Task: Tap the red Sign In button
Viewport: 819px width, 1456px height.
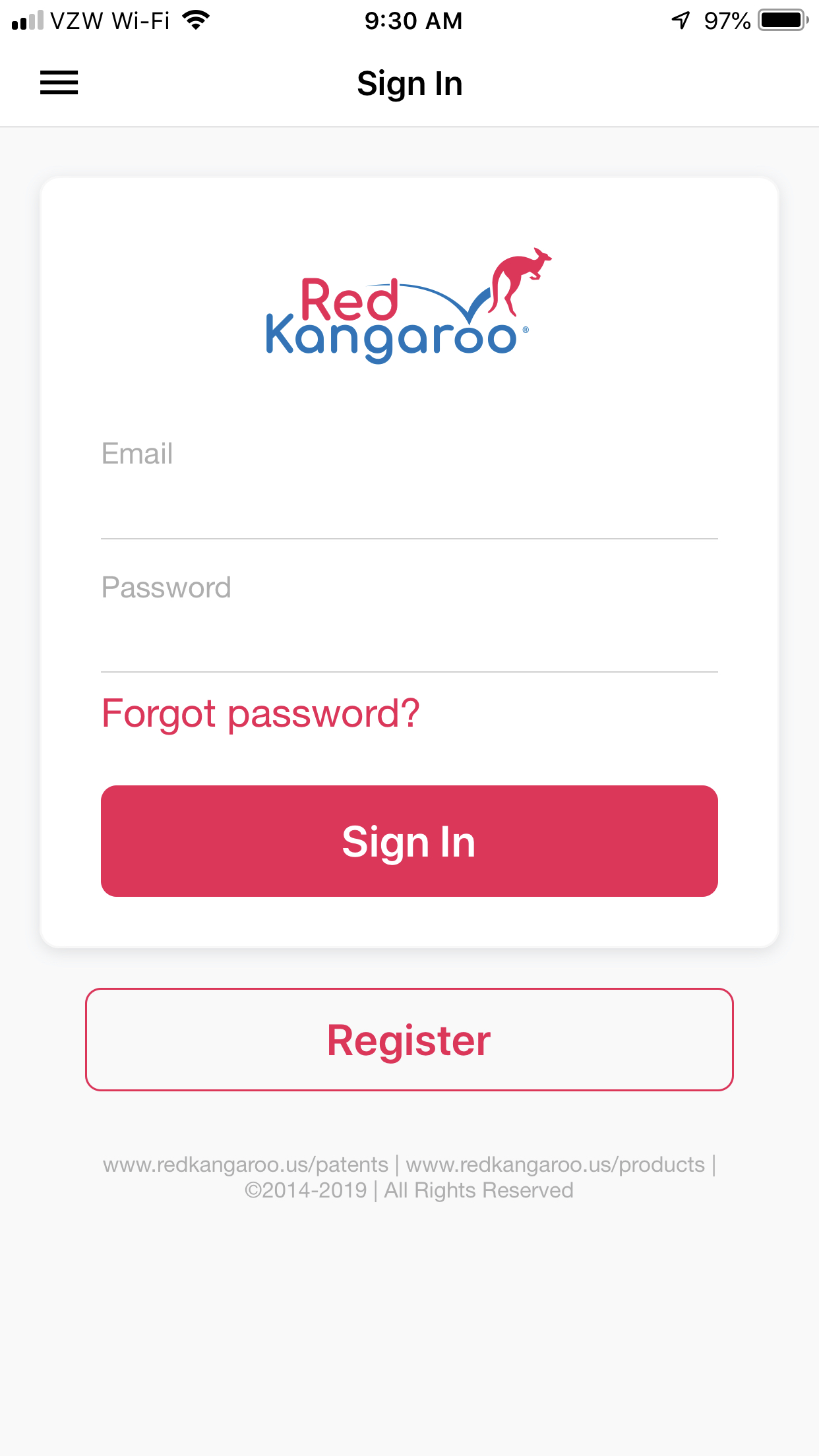Action: [x=409, y=841]
